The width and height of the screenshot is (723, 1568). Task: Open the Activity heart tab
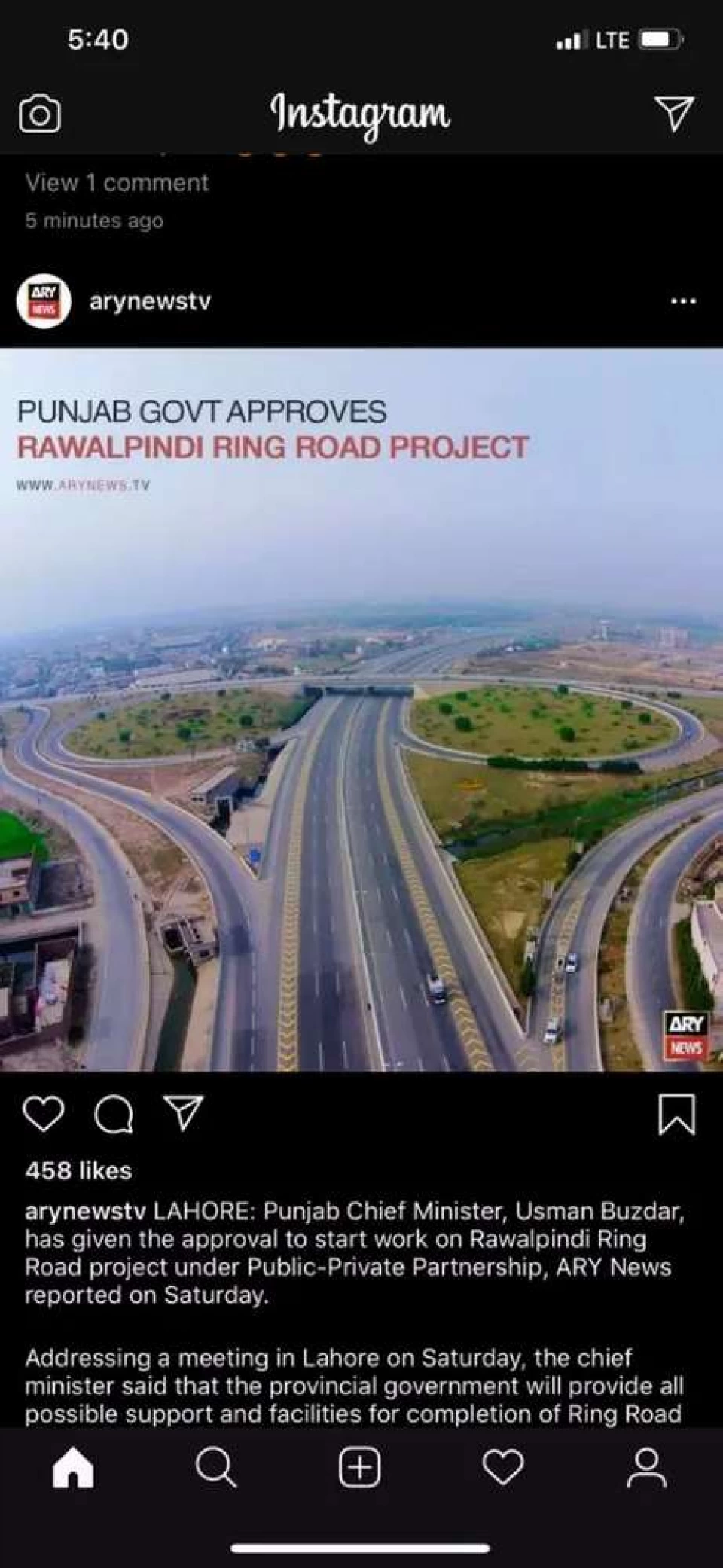pyautogui.click(x=503, y=1468)
